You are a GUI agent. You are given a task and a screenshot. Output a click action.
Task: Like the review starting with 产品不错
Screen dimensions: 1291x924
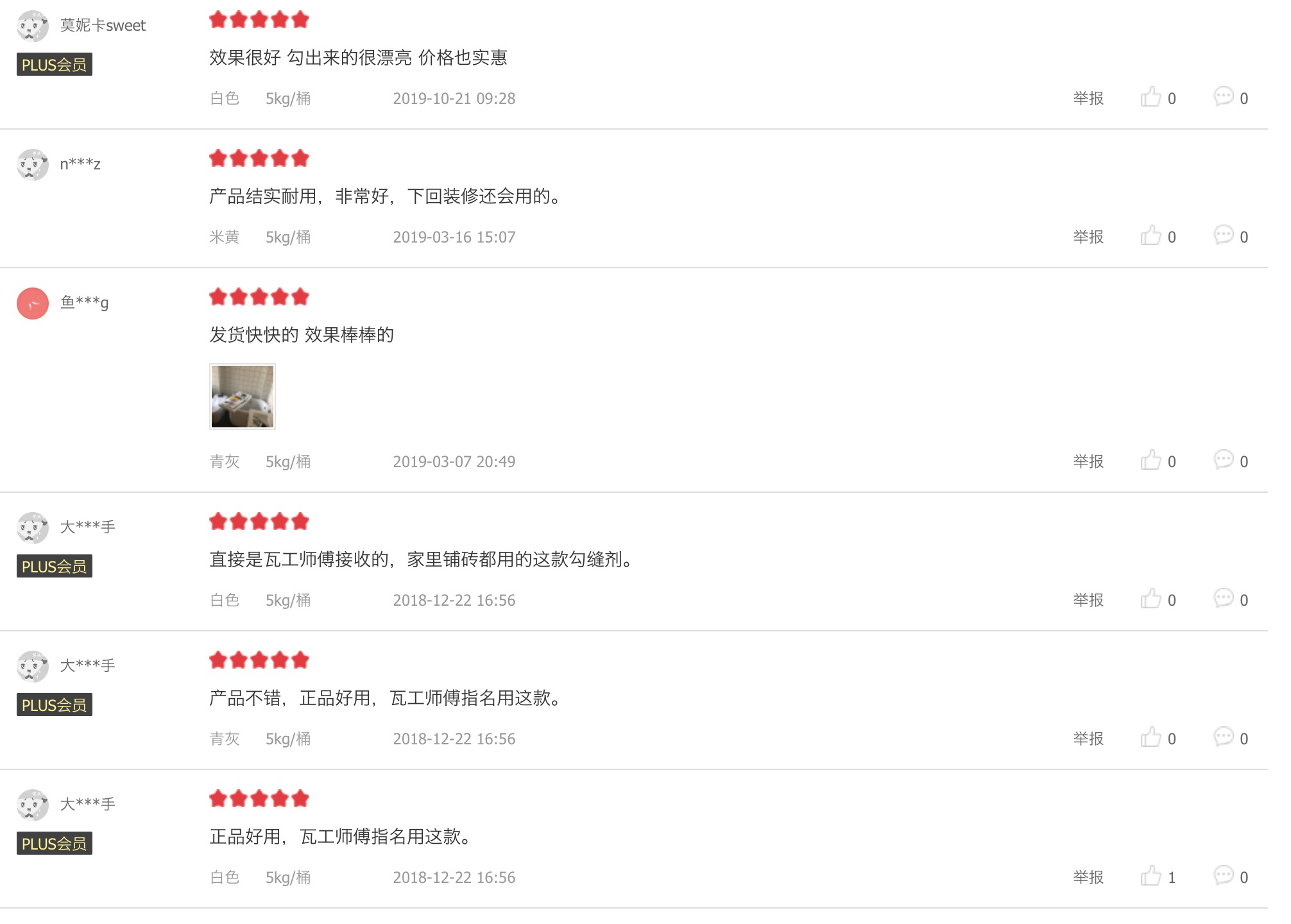click(1151, 738)
